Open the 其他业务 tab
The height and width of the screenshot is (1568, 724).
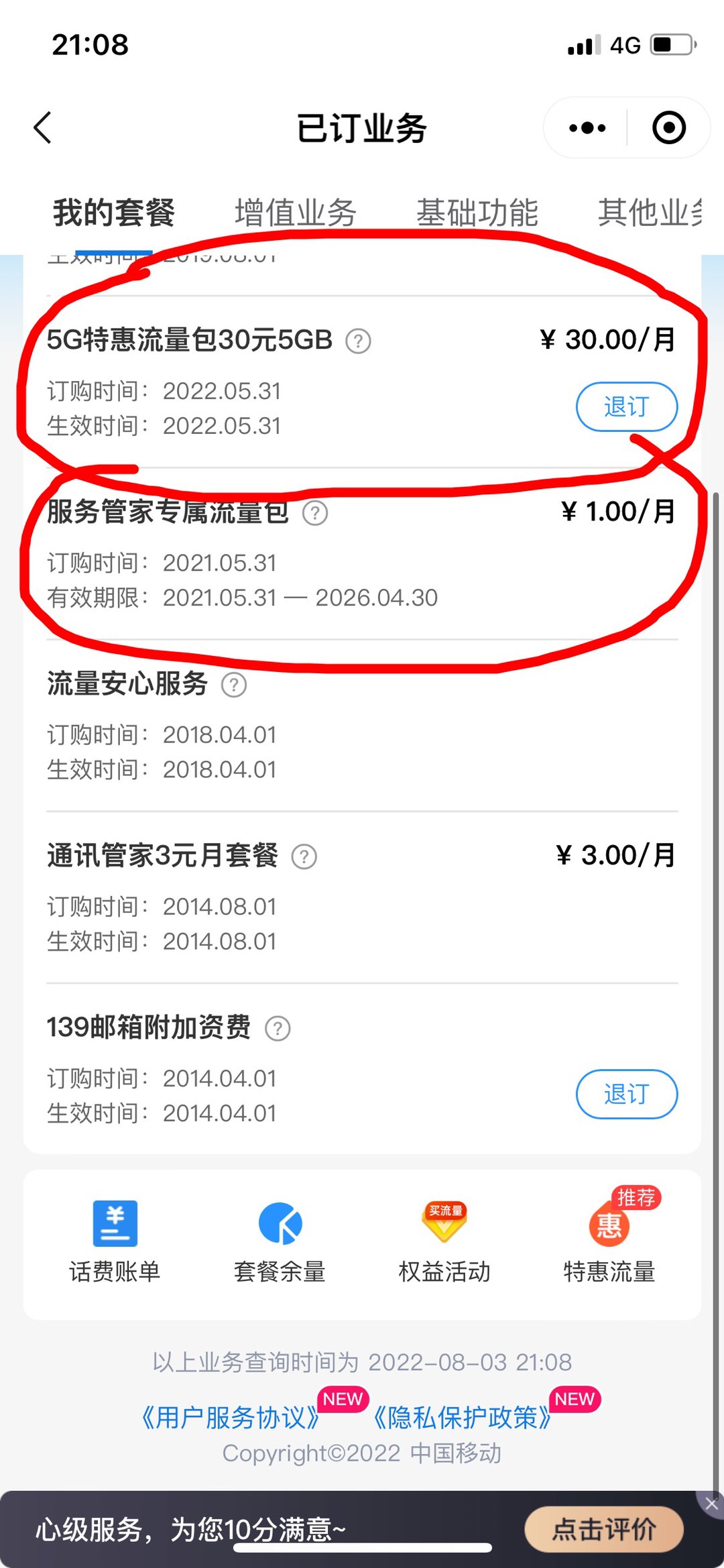(x=650, y=213)
